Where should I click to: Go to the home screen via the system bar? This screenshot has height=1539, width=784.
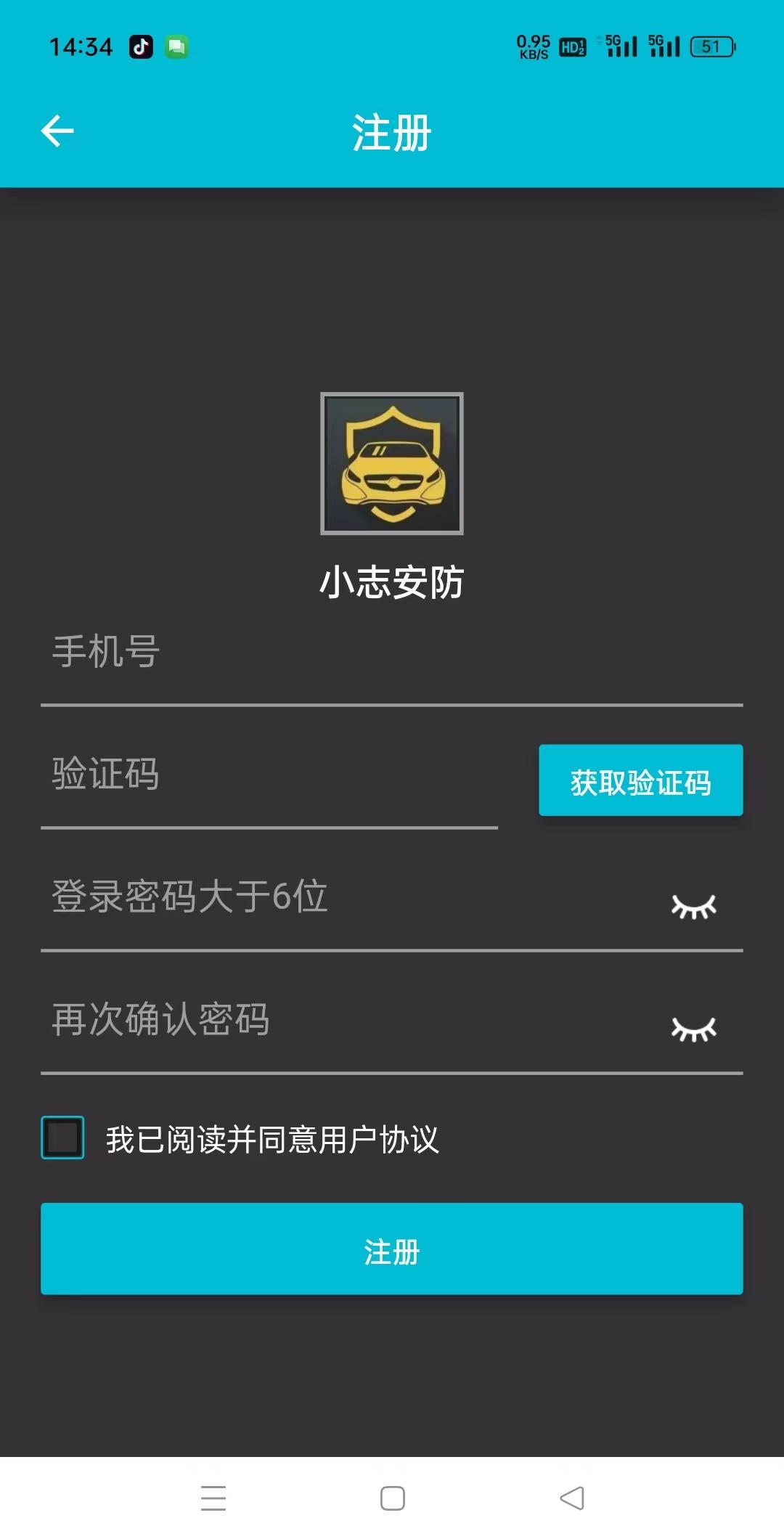(392, 1498)
